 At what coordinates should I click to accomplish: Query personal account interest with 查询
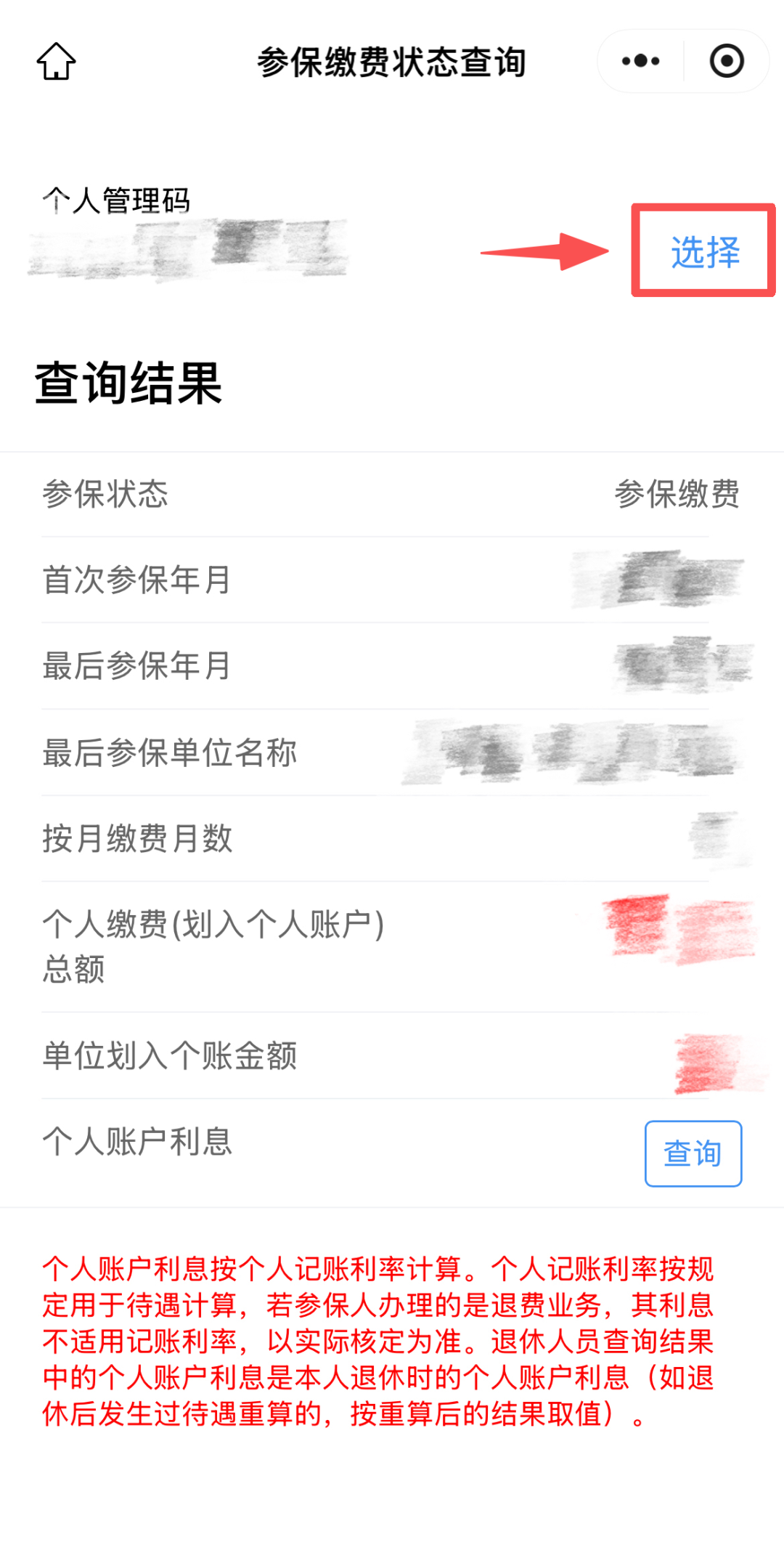(x=693, y=1153)
